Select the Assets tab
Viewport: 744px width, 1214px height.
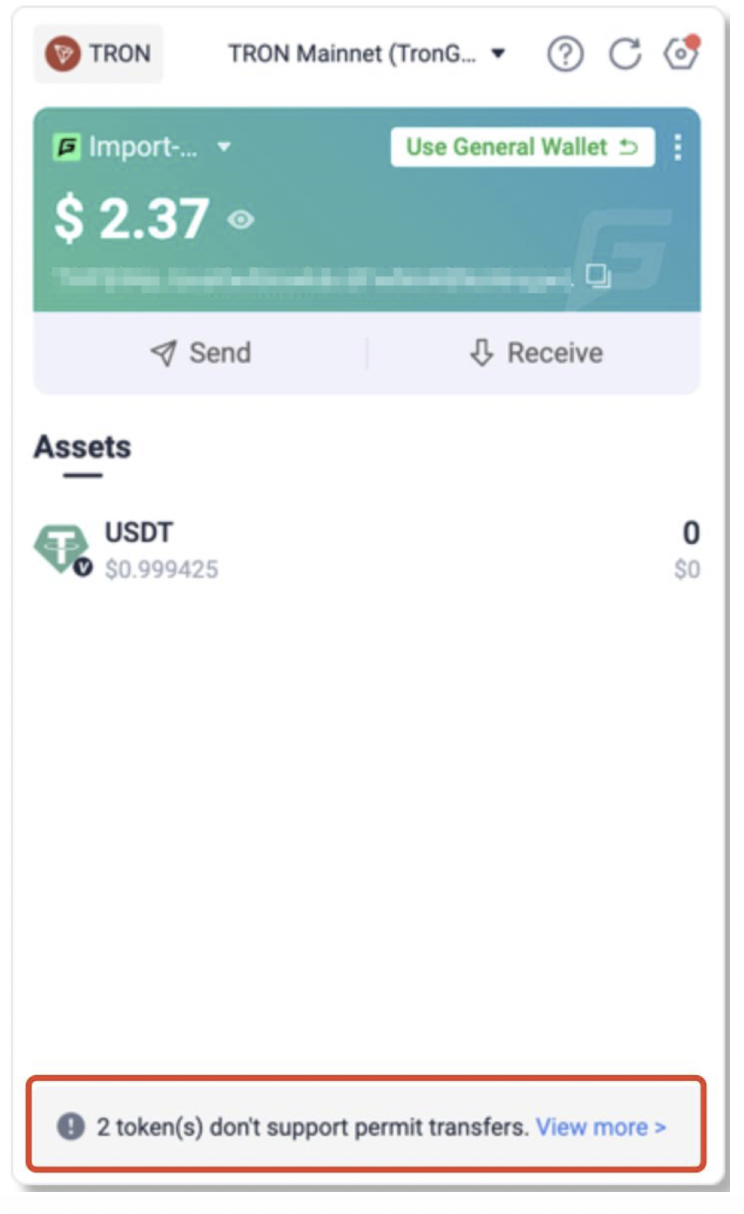[x=82, y=447]
